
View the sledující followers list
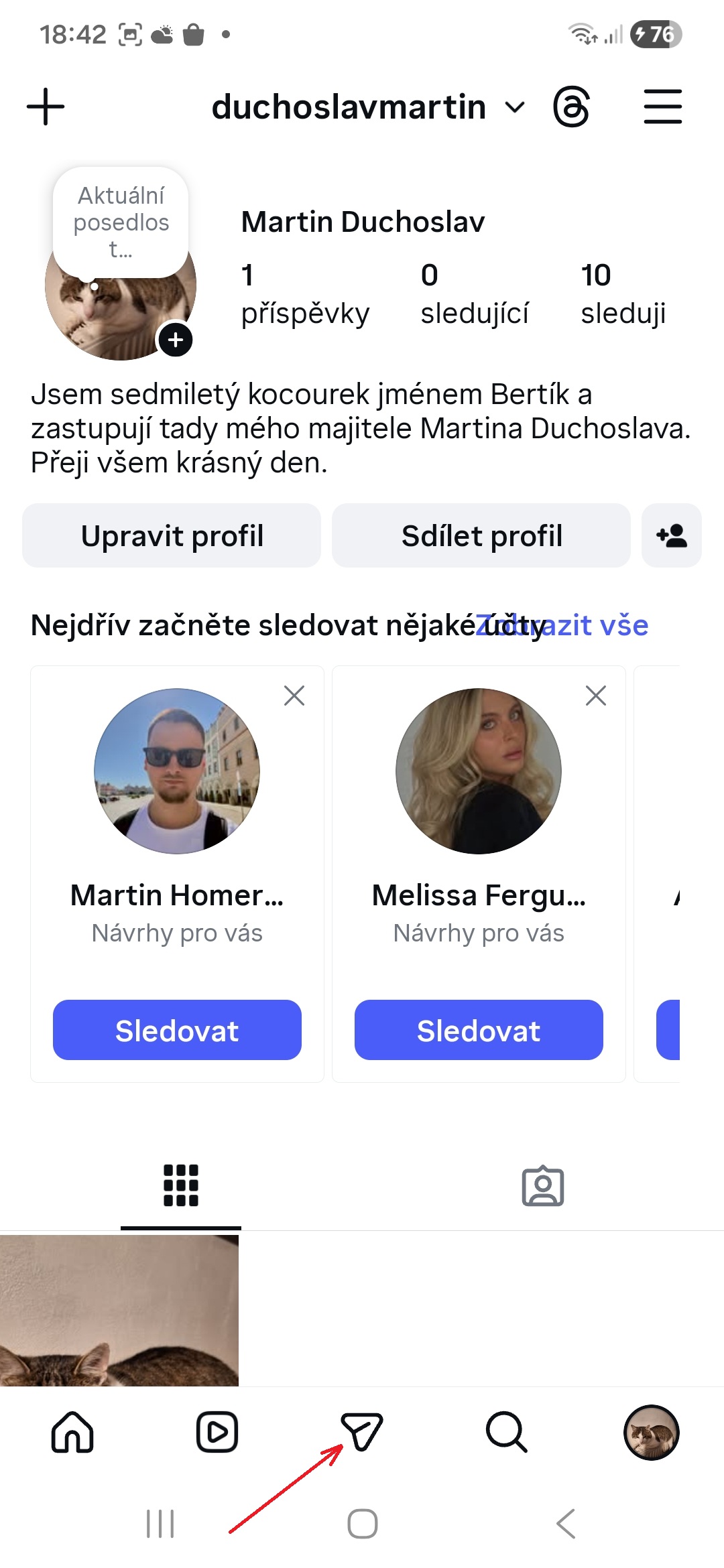tap(474, 294)
